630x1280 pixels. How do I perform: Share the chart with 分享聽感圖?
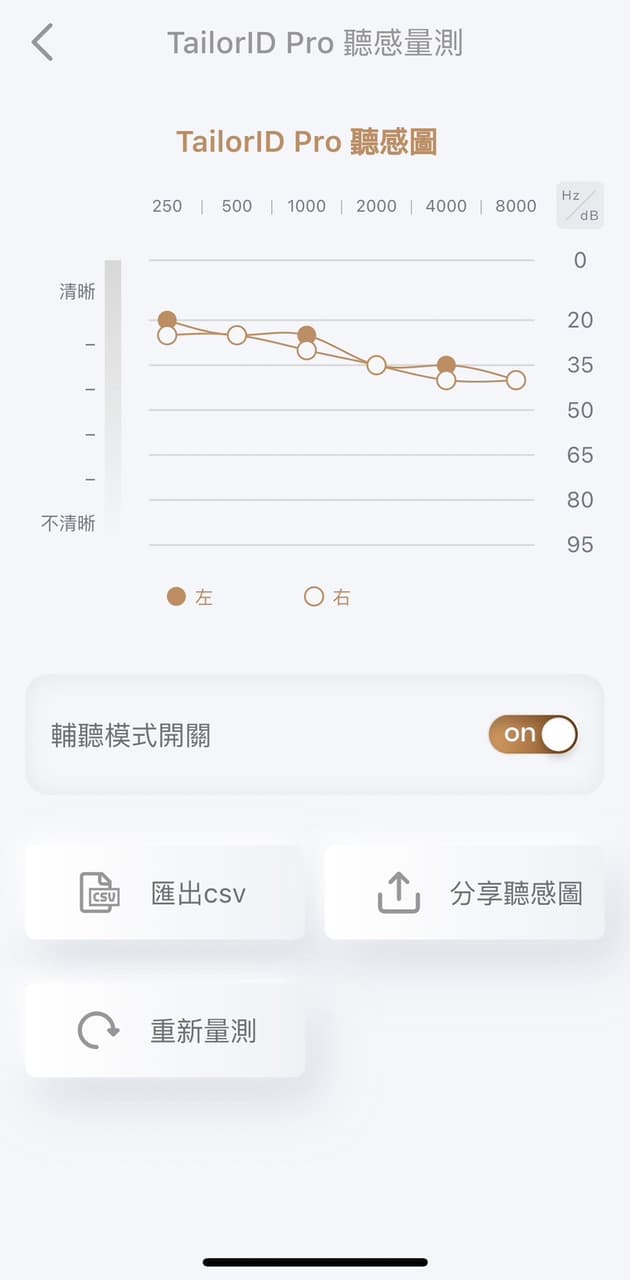465,893
